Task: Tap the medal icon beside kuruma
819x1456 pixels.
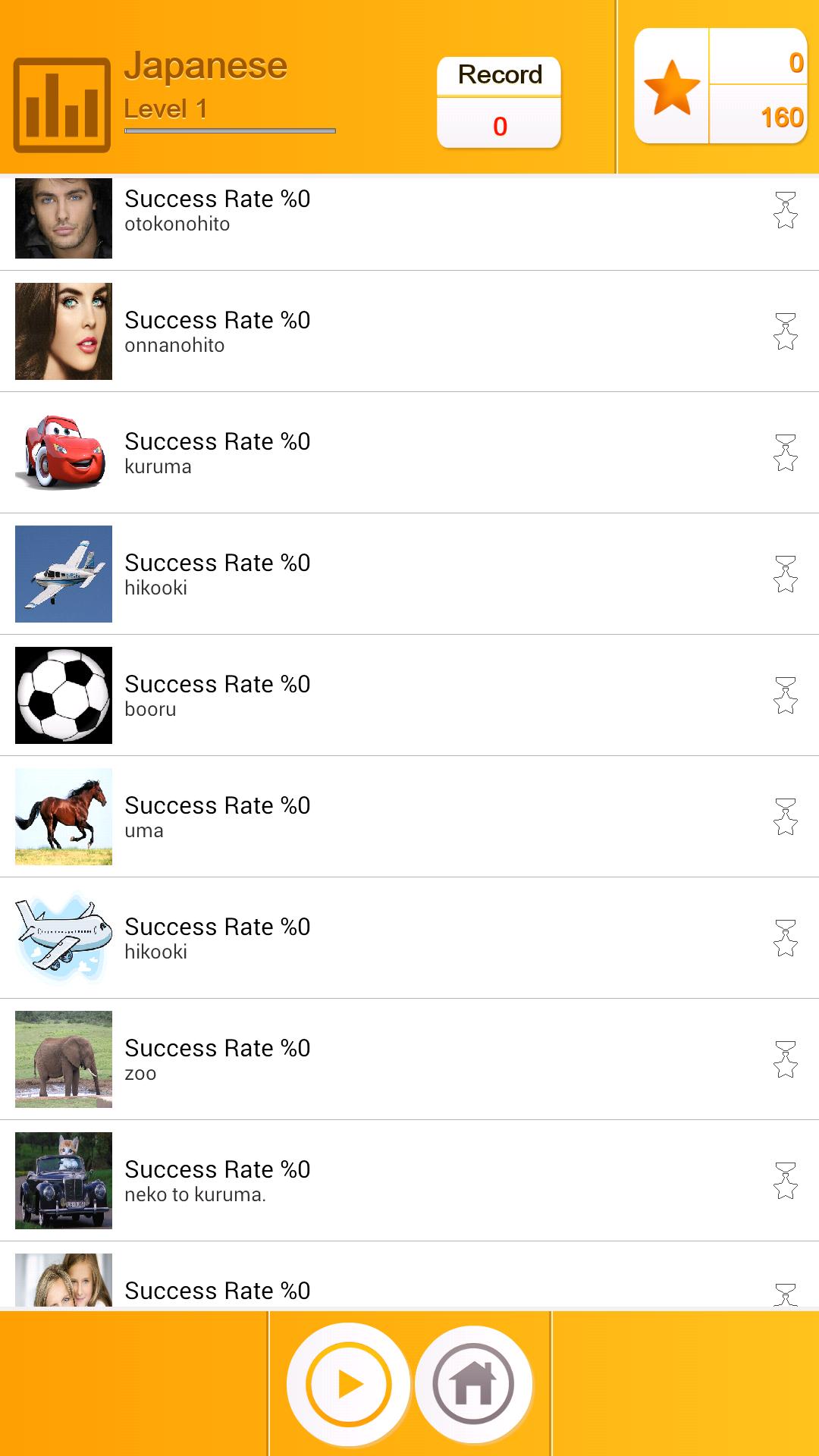Action: click(x=785, y=453)
